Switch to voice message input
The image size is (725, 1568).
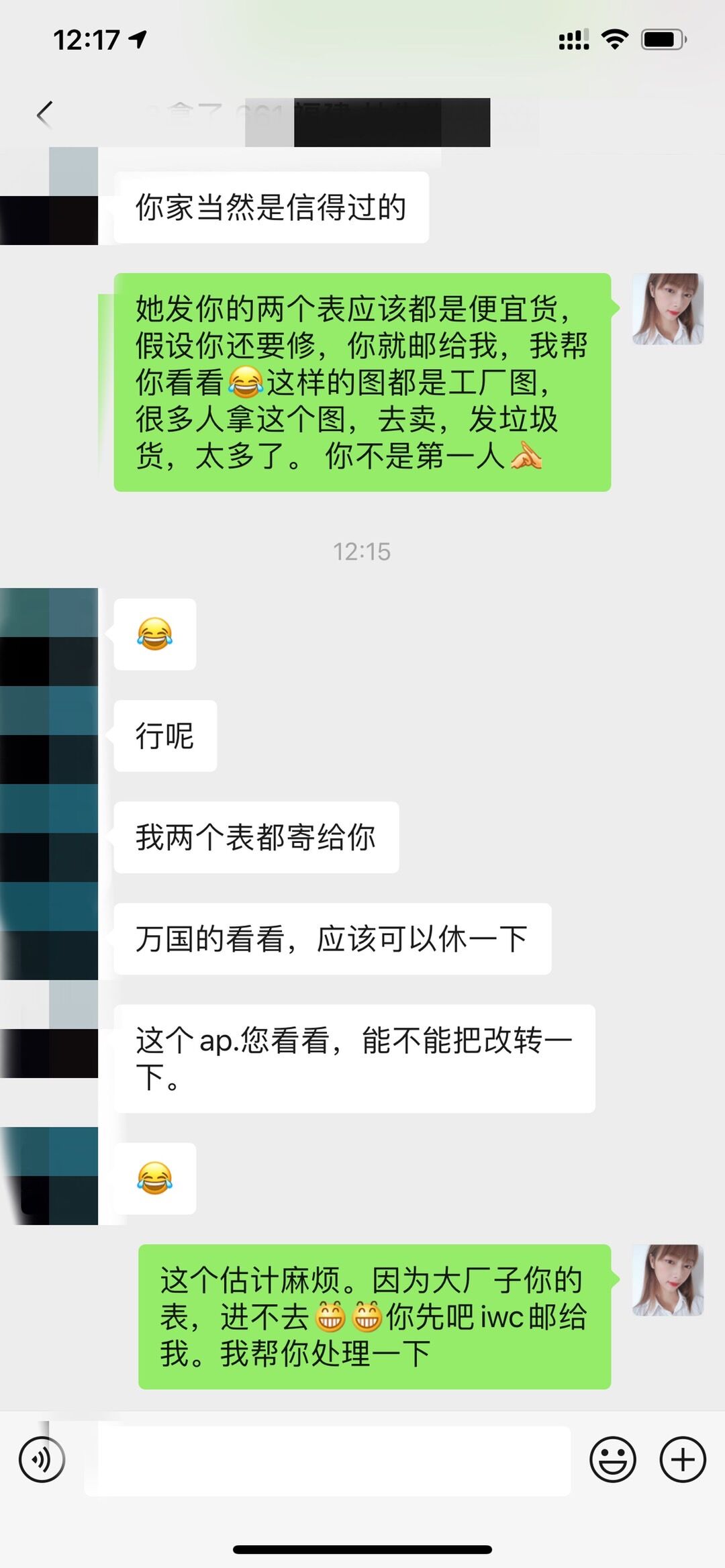tap(42, 1459)
